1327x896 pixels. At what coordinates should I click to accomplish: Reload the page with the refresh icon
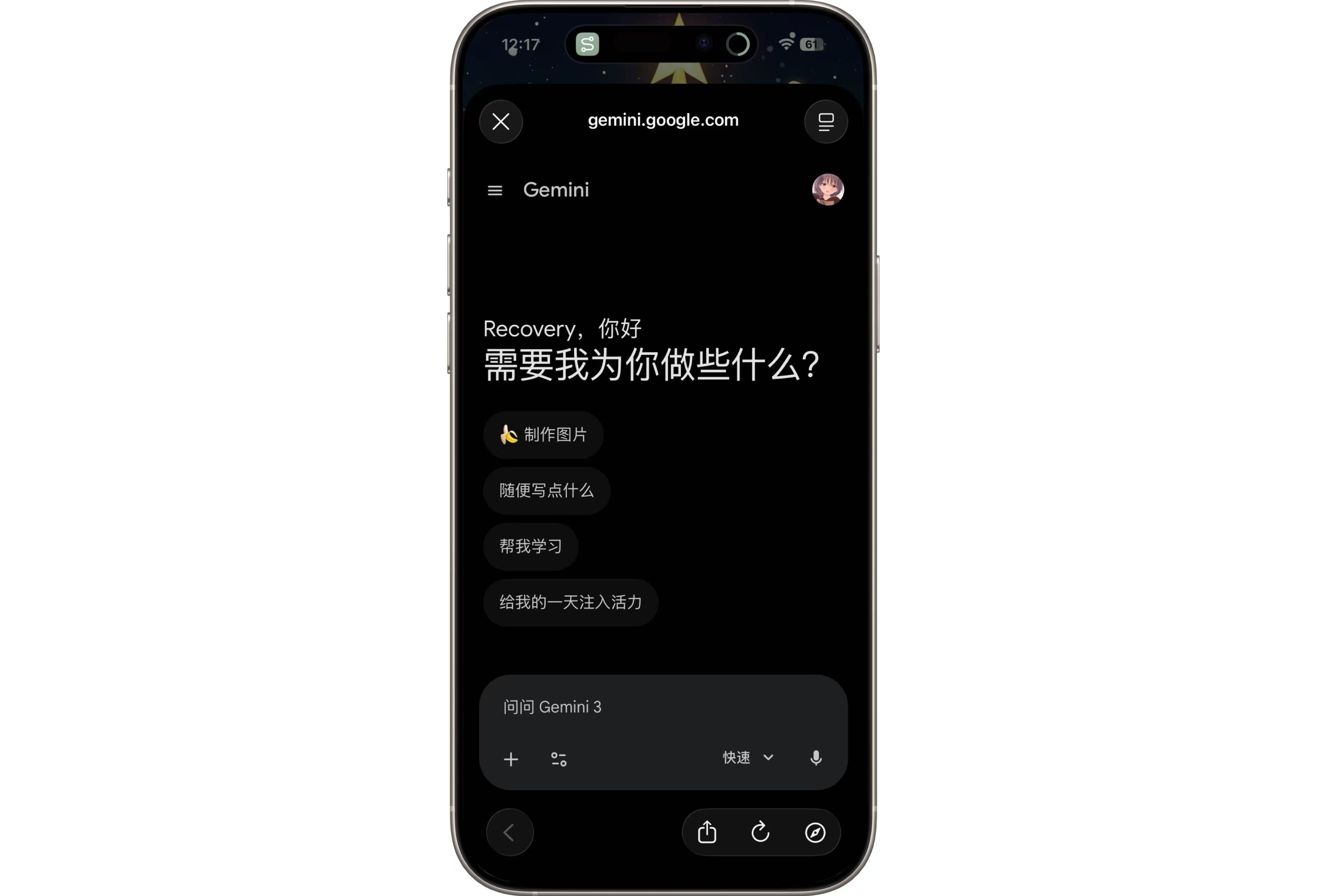point(761,832)
